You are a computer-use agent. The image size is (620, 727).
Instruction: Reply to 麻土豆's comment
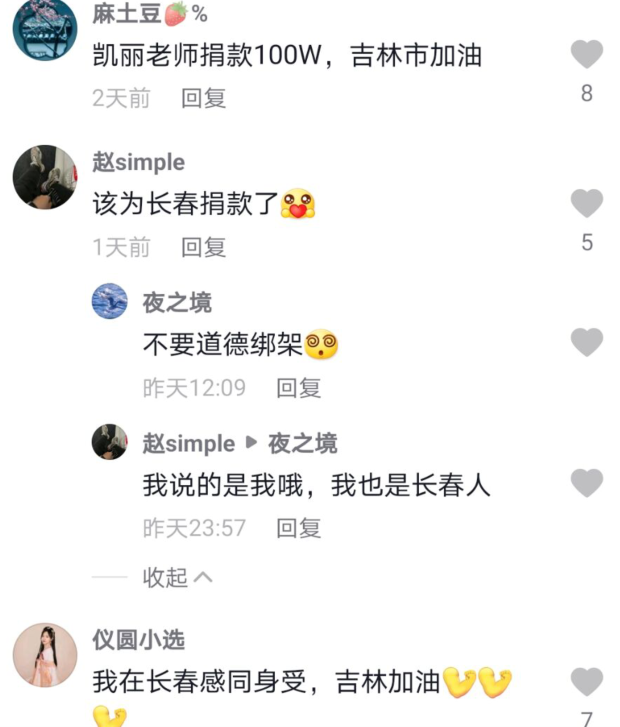203,98
